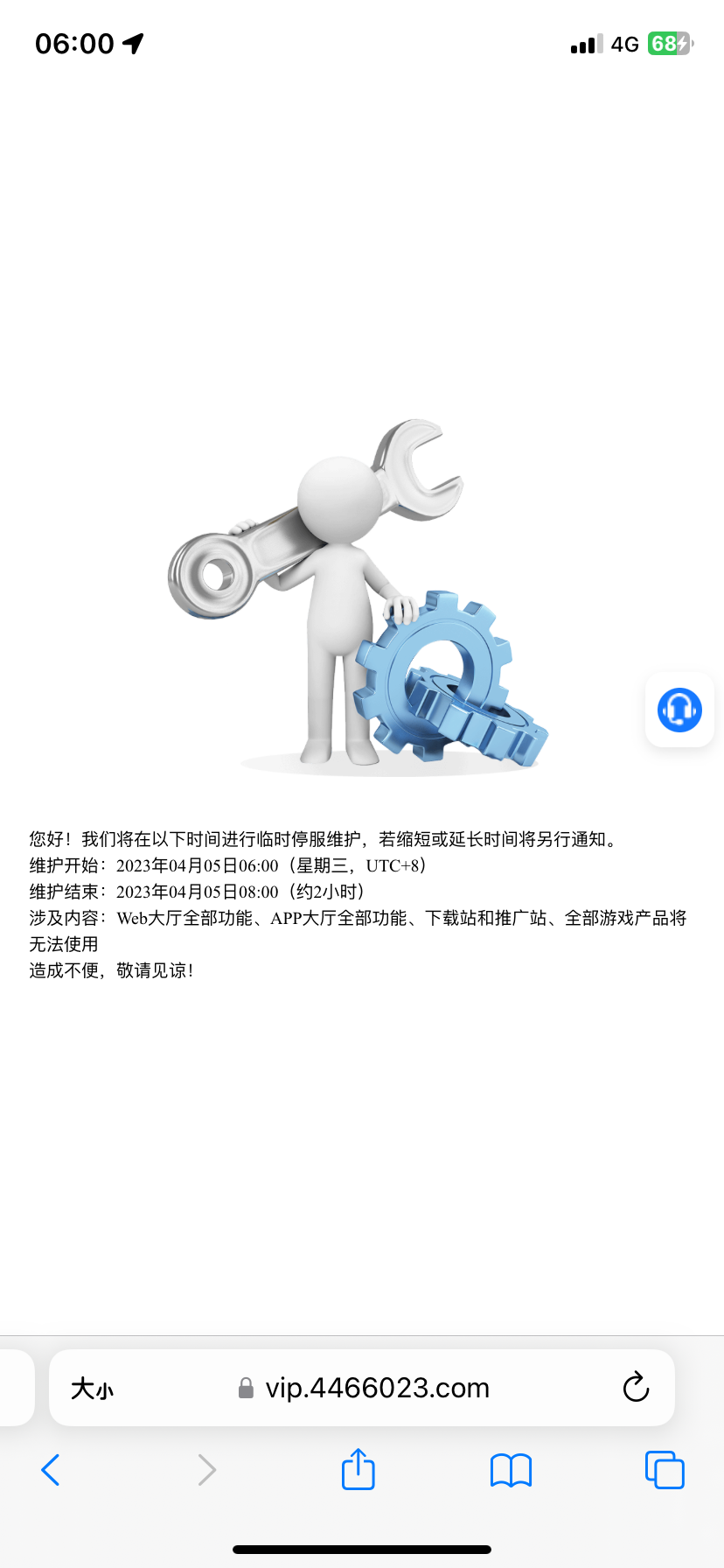This screenshot has width=724, height=1568.
Task: Open the text size menu 大小
Action: coord(92,1389)
